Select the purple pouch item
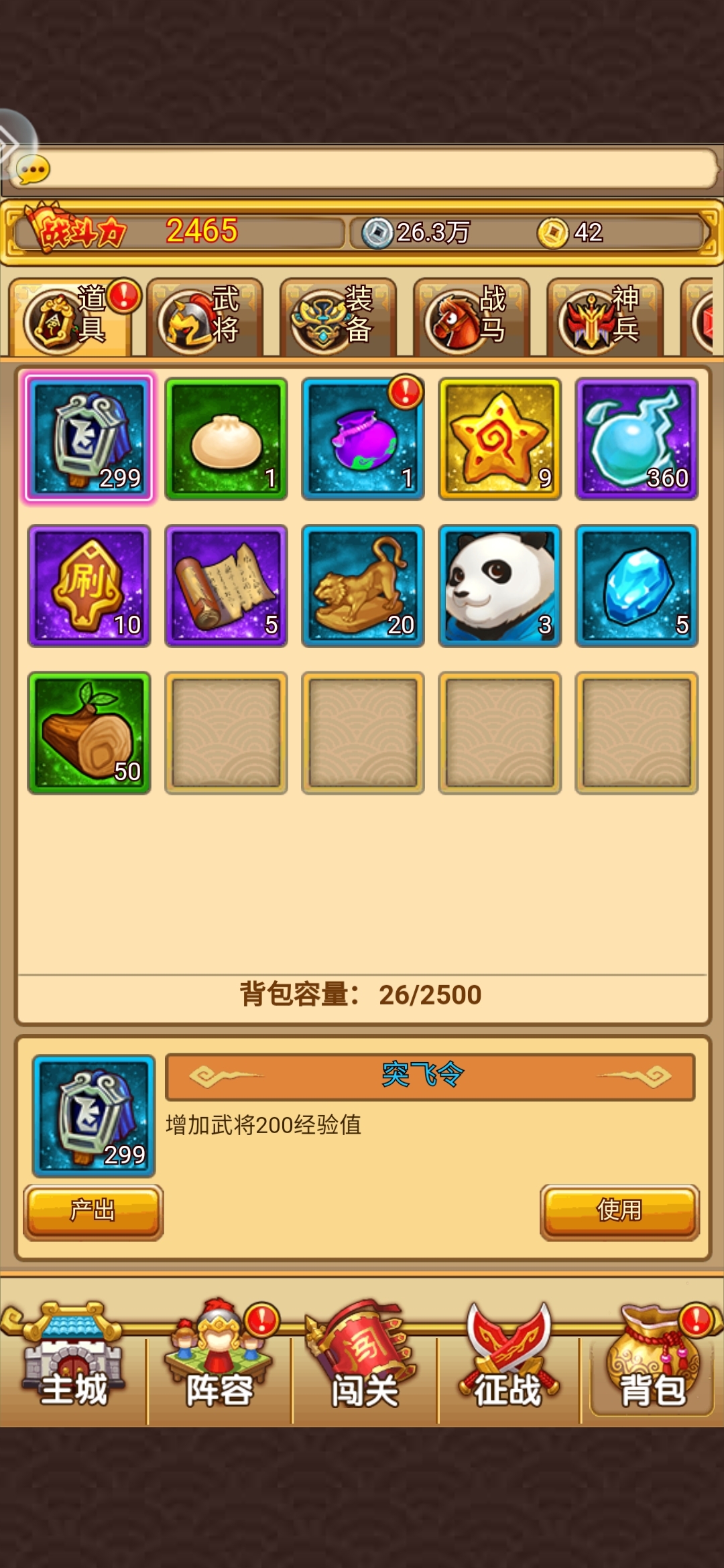The image size is (724, 1568). tap(363, 439)
